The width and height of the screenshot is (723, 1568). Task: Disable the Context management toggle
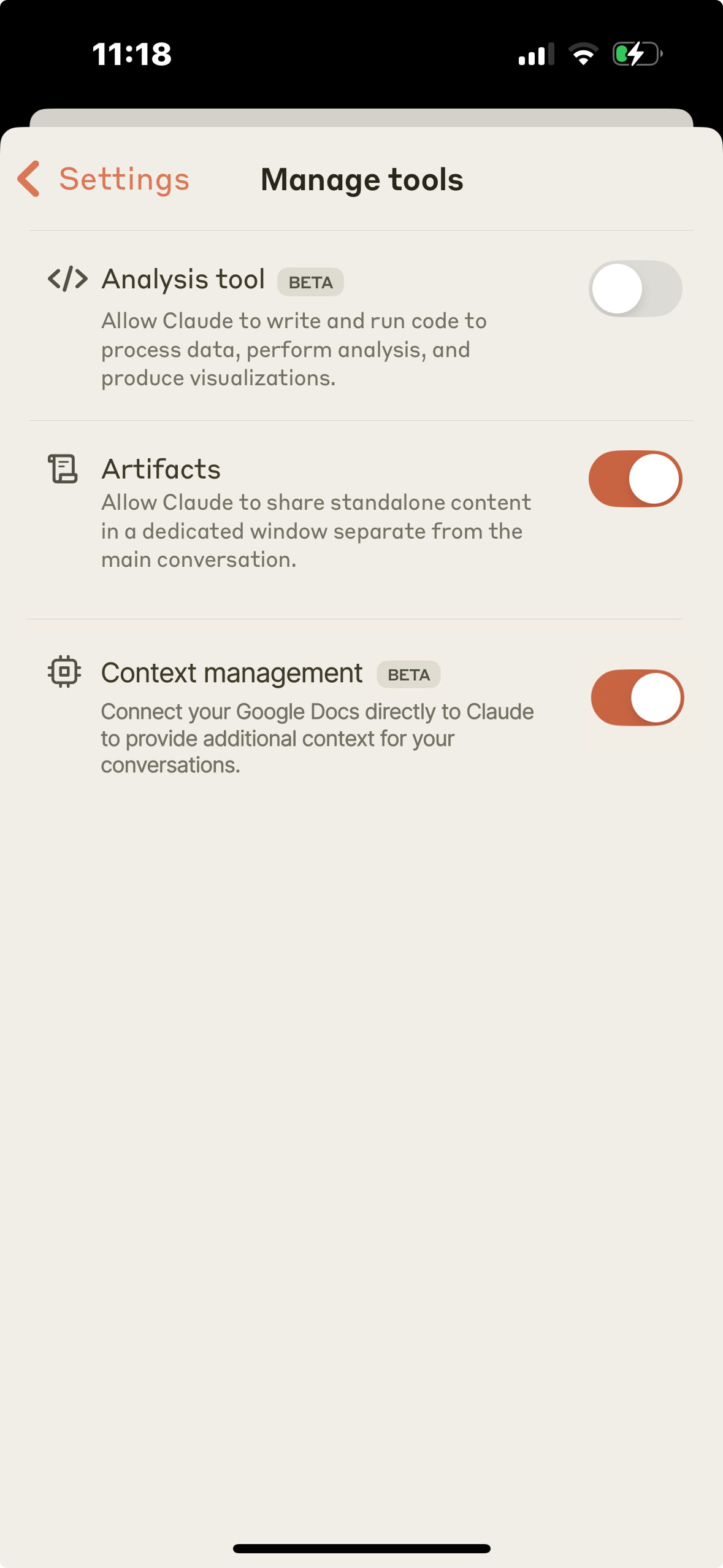point(637,698)
